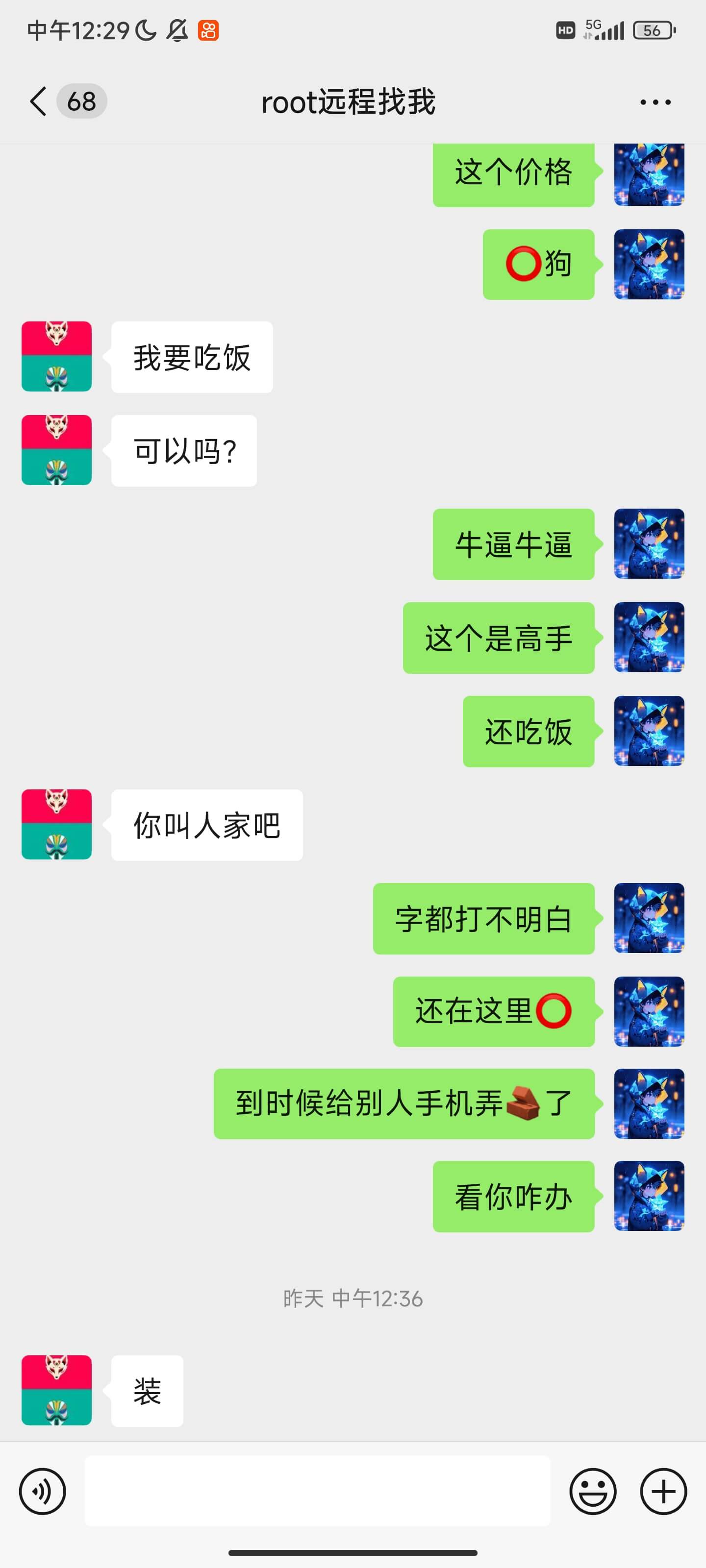View profile from avatar beside 装

click(x=57, y=1390)
